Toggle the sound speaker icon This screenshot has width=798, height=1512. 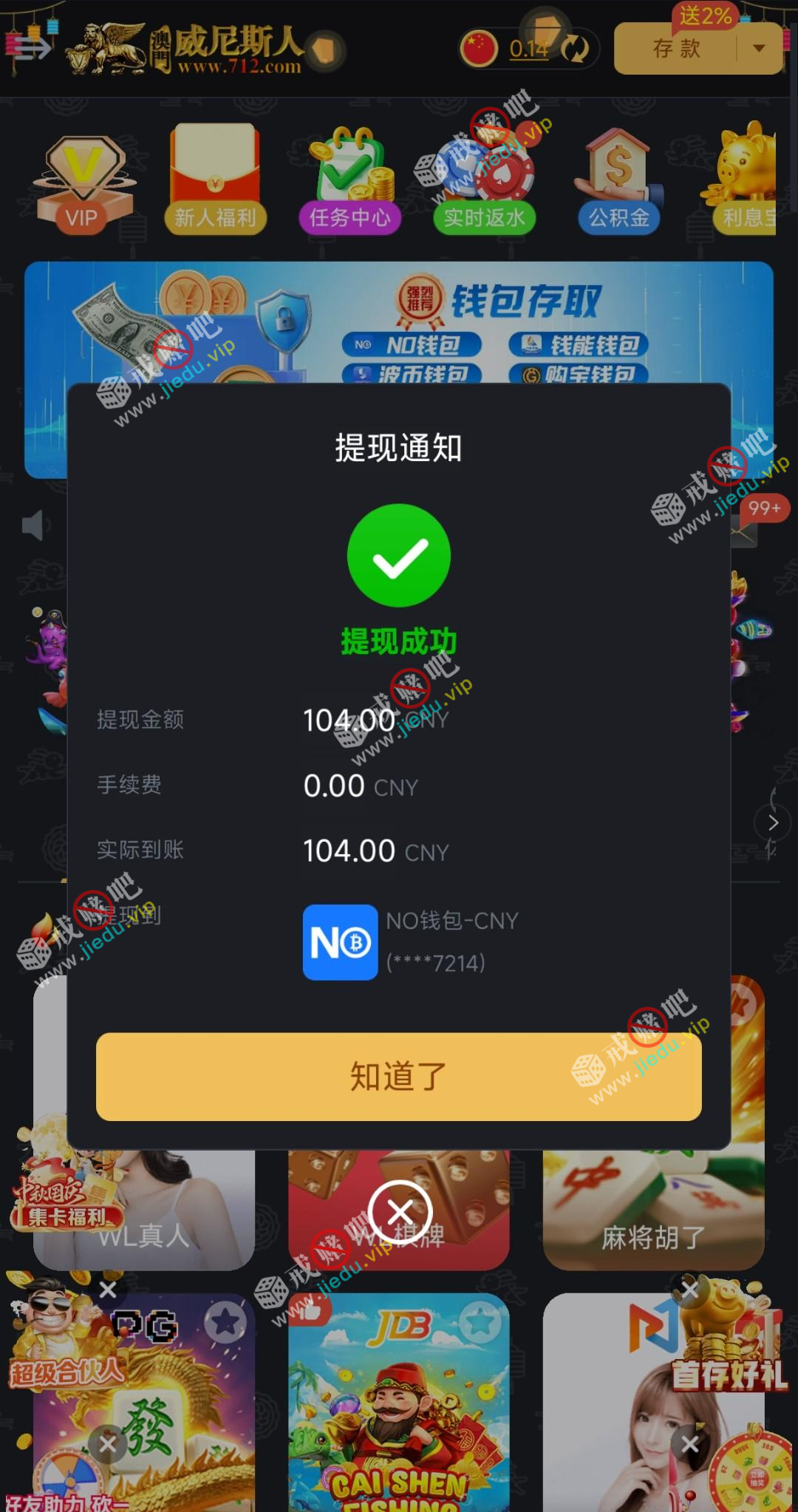click(33, 525)
